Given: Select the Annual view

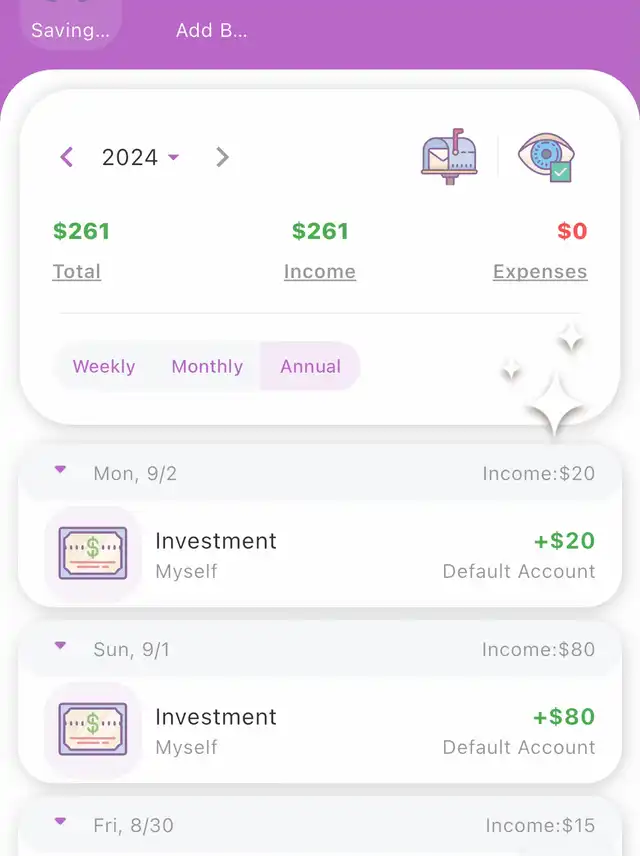Looking at the screenshot, I should (x=310, y=366).
